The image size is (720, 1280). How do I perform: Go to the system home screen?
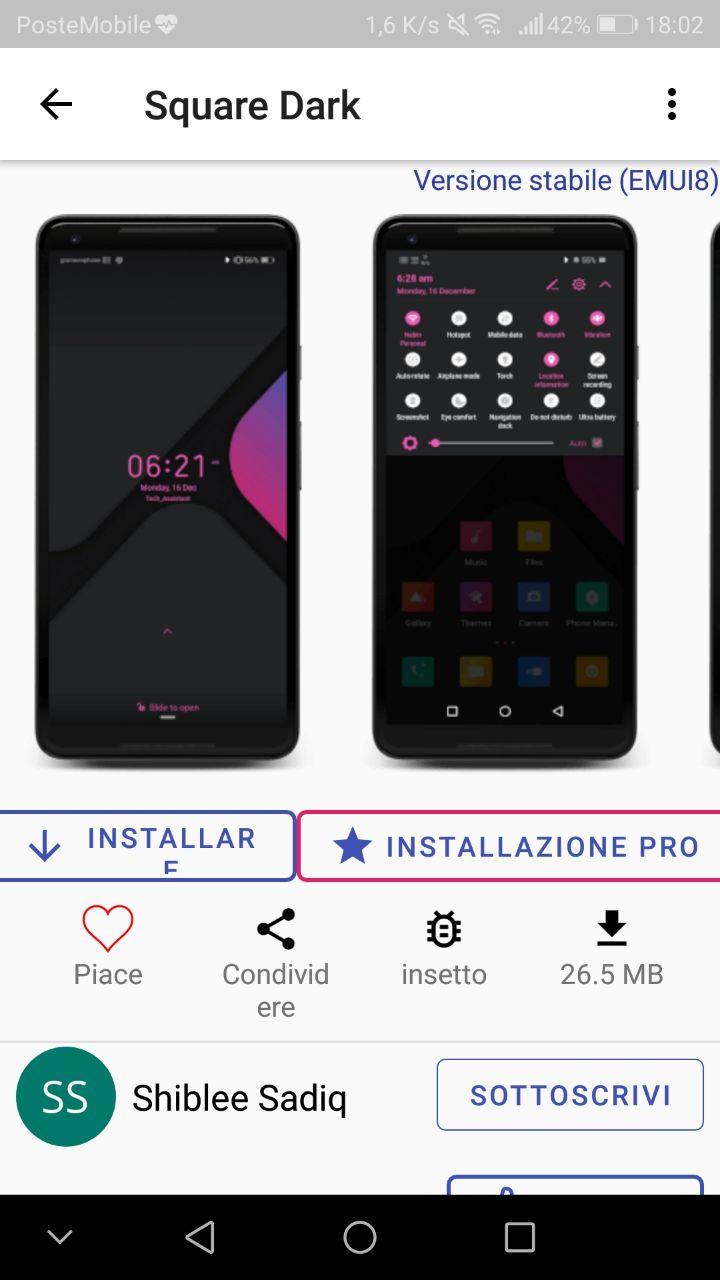[x=360, y=1237]
